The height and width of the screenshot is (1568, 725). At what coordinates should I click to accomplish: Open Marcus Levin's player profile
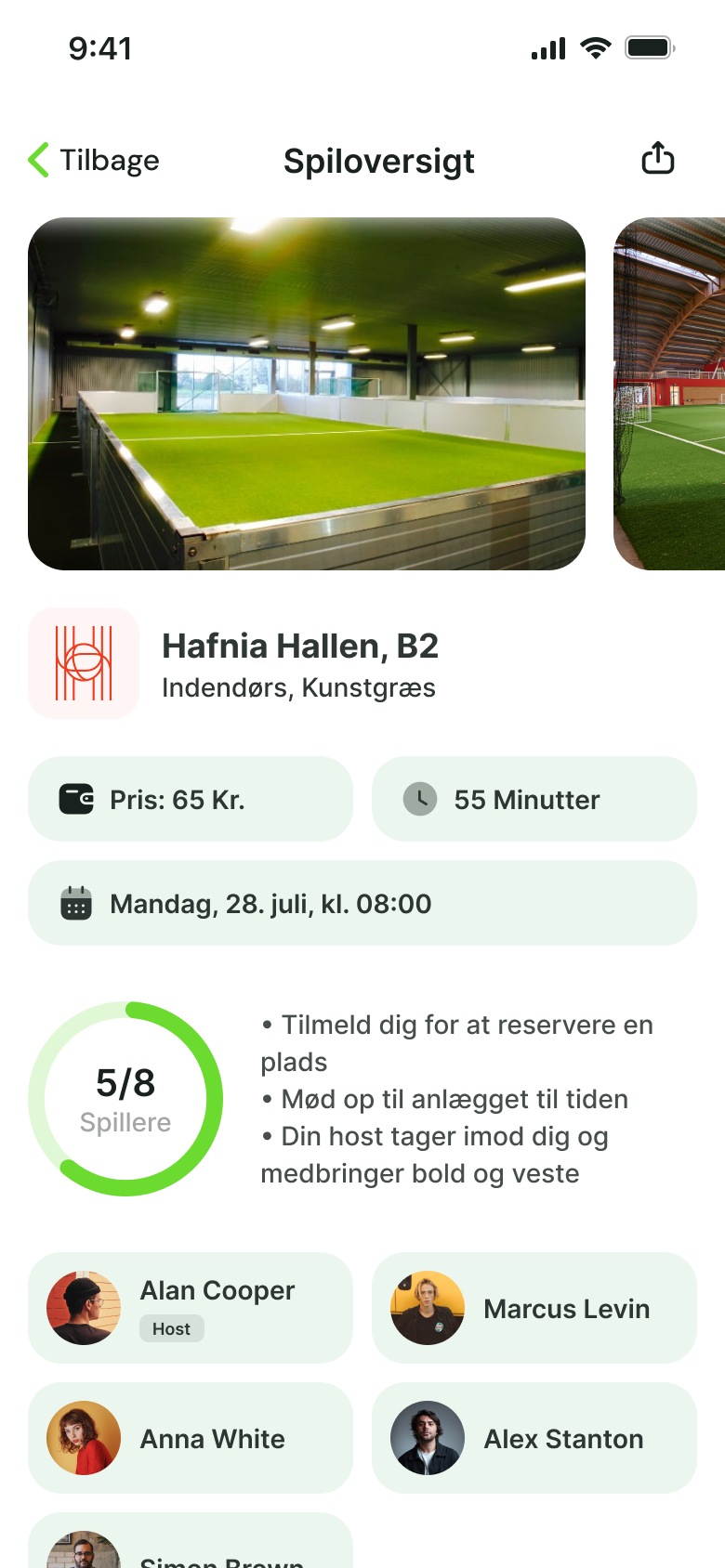point(534,1307)
